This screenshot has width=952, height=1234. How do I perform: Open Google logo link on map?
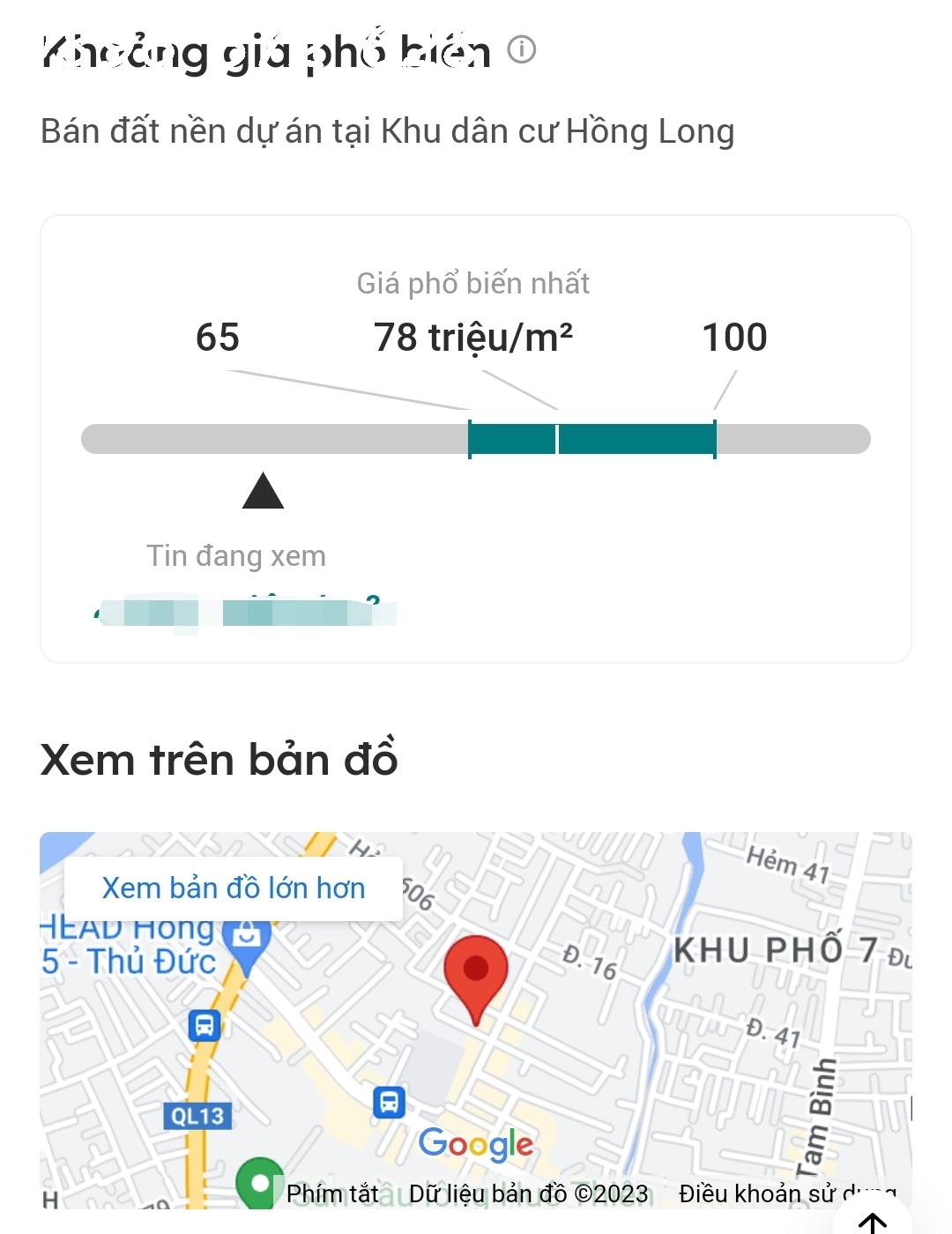tap(475, 1144)
